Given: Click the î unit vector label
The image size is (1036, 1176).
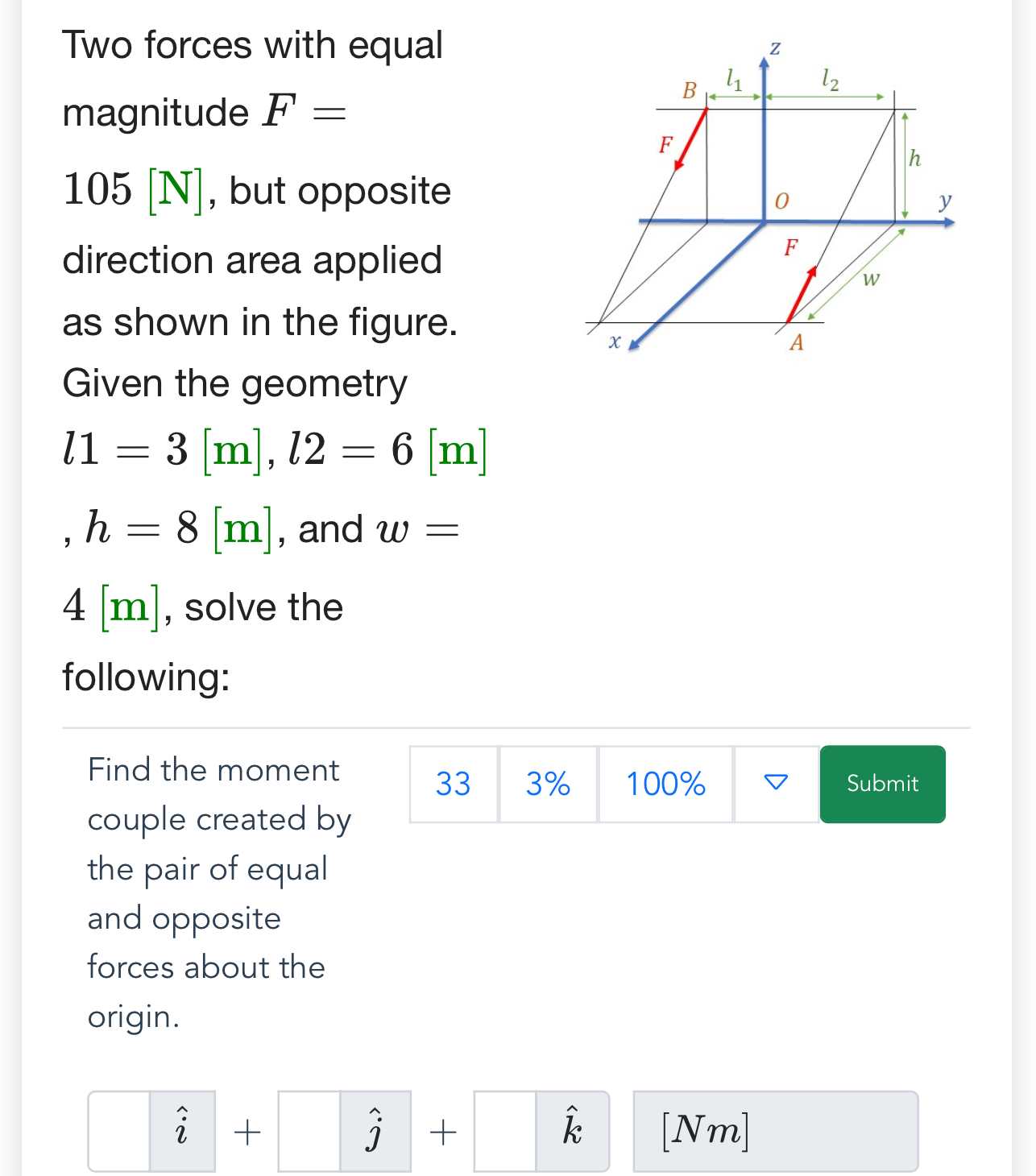Looking at the screenshot, I should [180, 1131].
